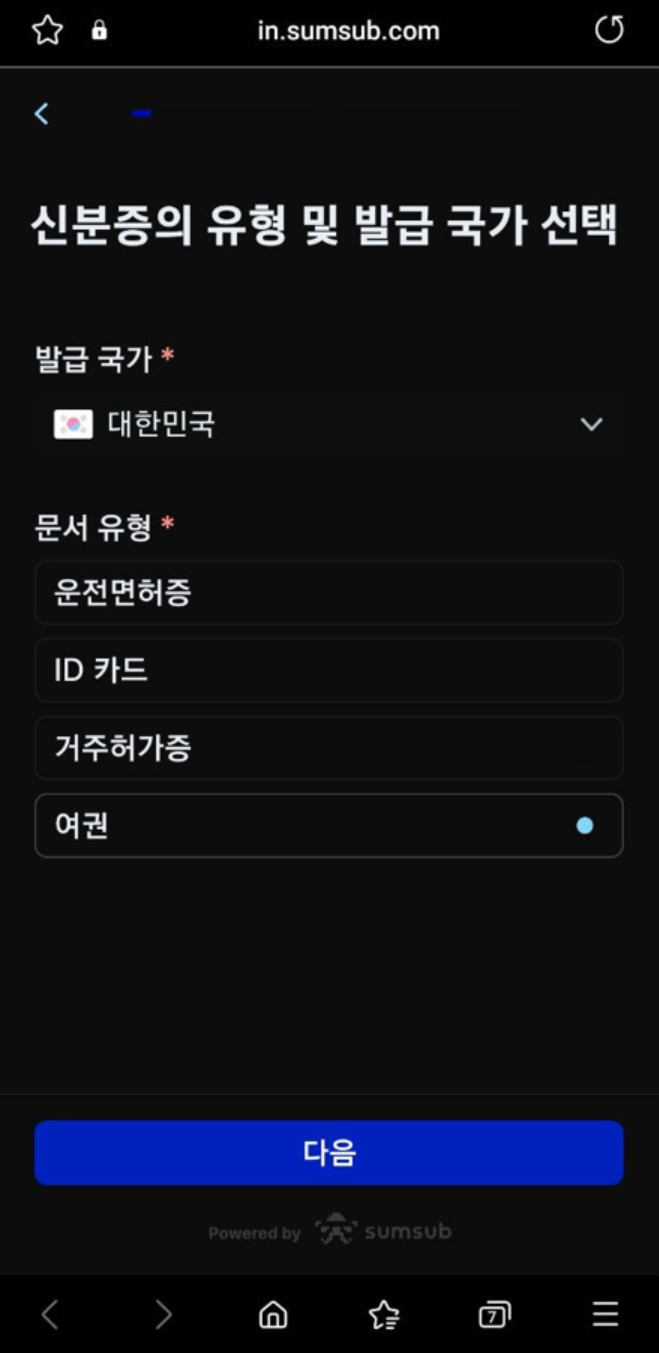Open the browser hamburger menu
This screenshot has height=1353, width=659.
point(605,1315)
